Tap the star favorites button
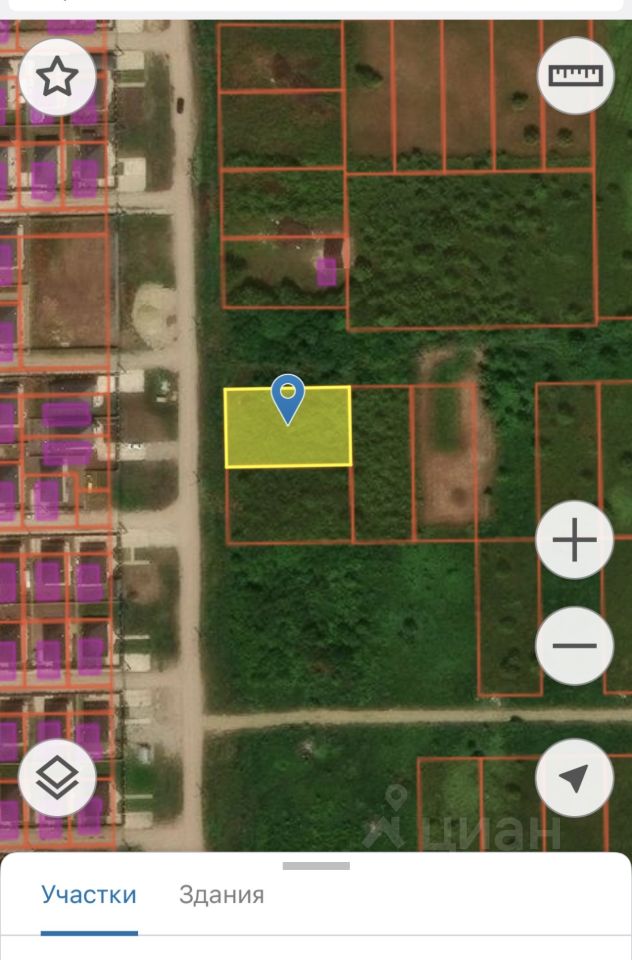 (57, 76)
